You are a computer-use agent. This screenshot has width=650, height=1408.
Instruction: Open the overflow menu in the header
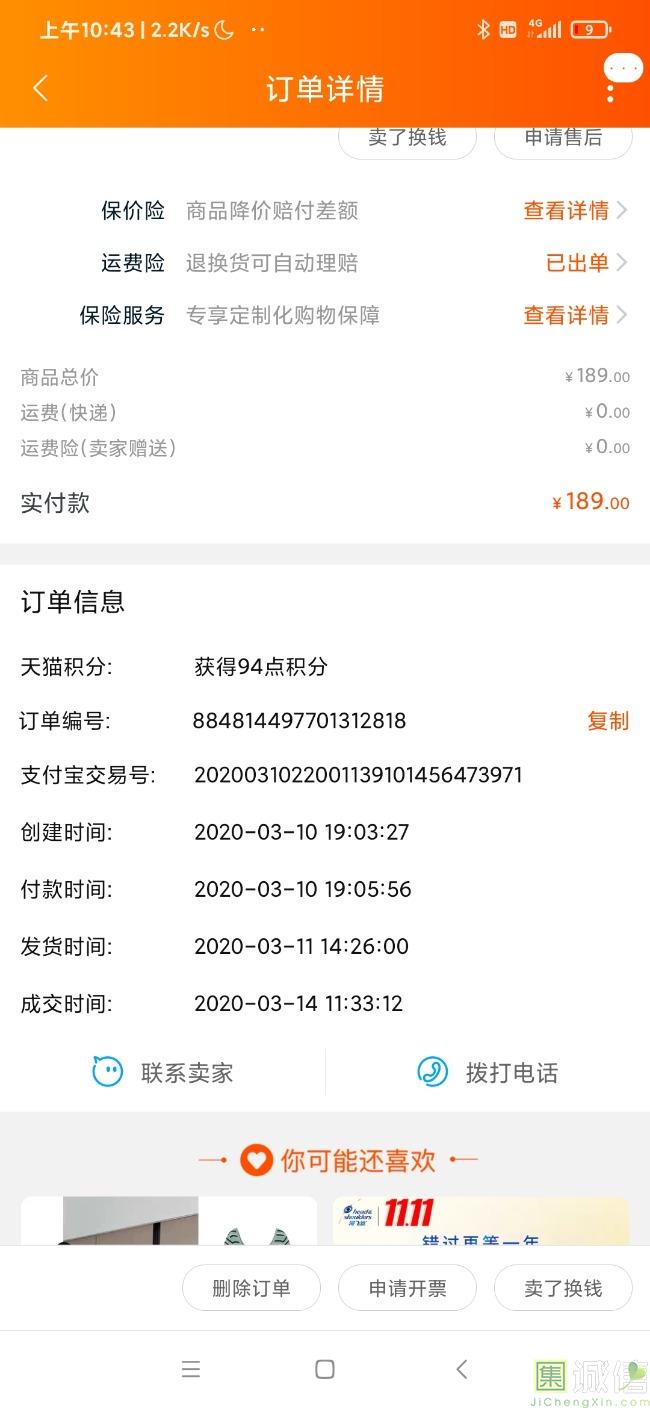(610, 90)
